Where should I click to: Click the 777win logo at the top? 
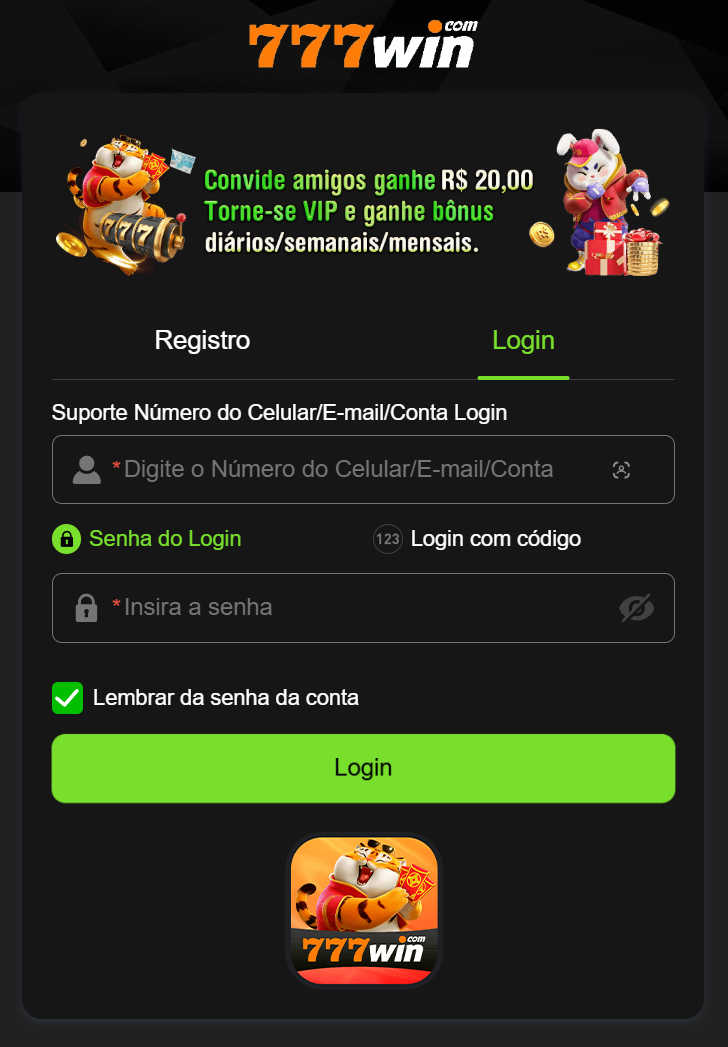point(364,43)
